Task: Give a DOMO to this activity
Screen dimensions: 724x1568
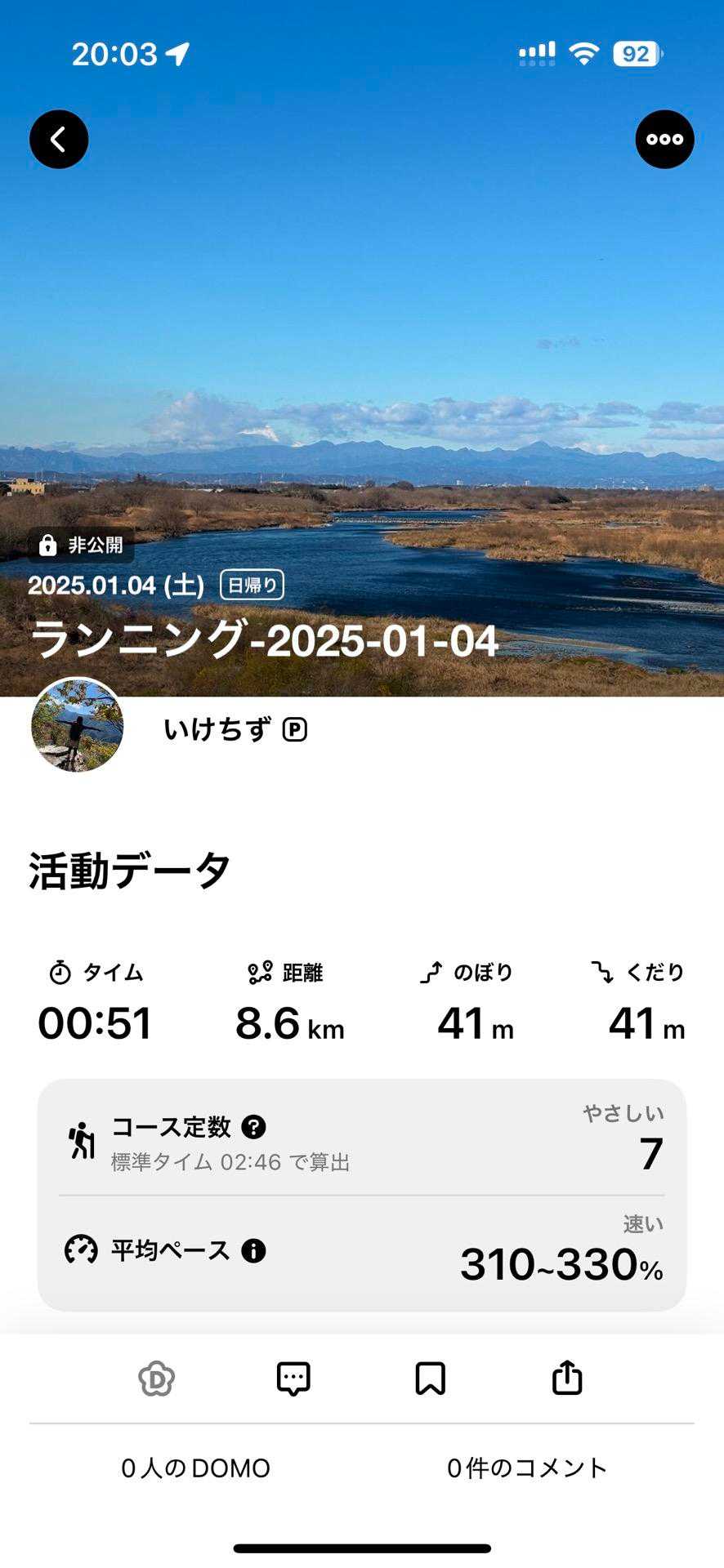Action: click(x=156, y=1379)
